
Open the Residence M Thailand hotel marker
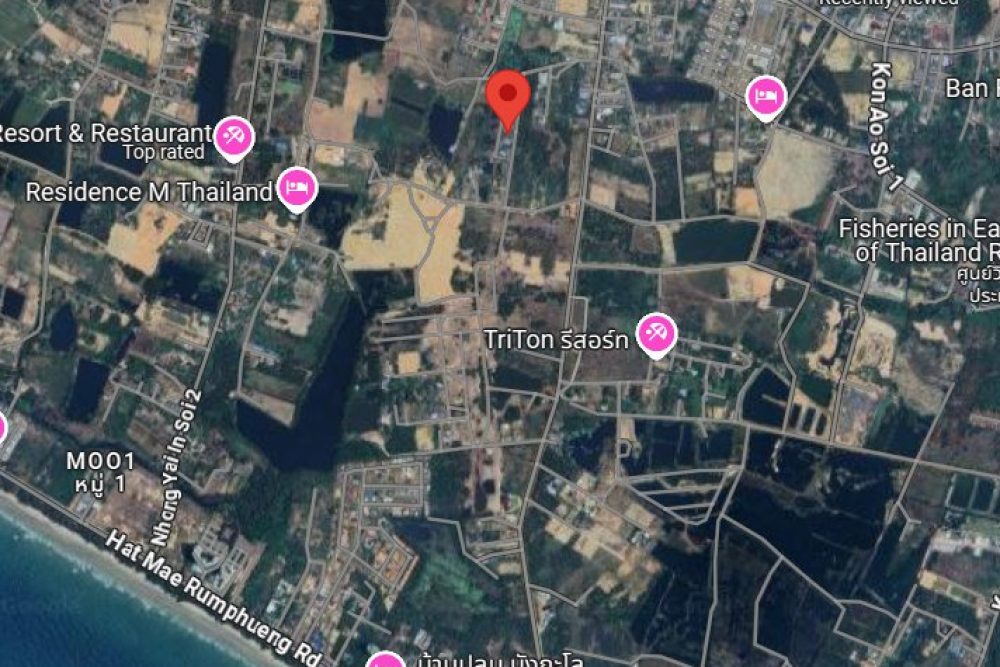click(297, 187)
